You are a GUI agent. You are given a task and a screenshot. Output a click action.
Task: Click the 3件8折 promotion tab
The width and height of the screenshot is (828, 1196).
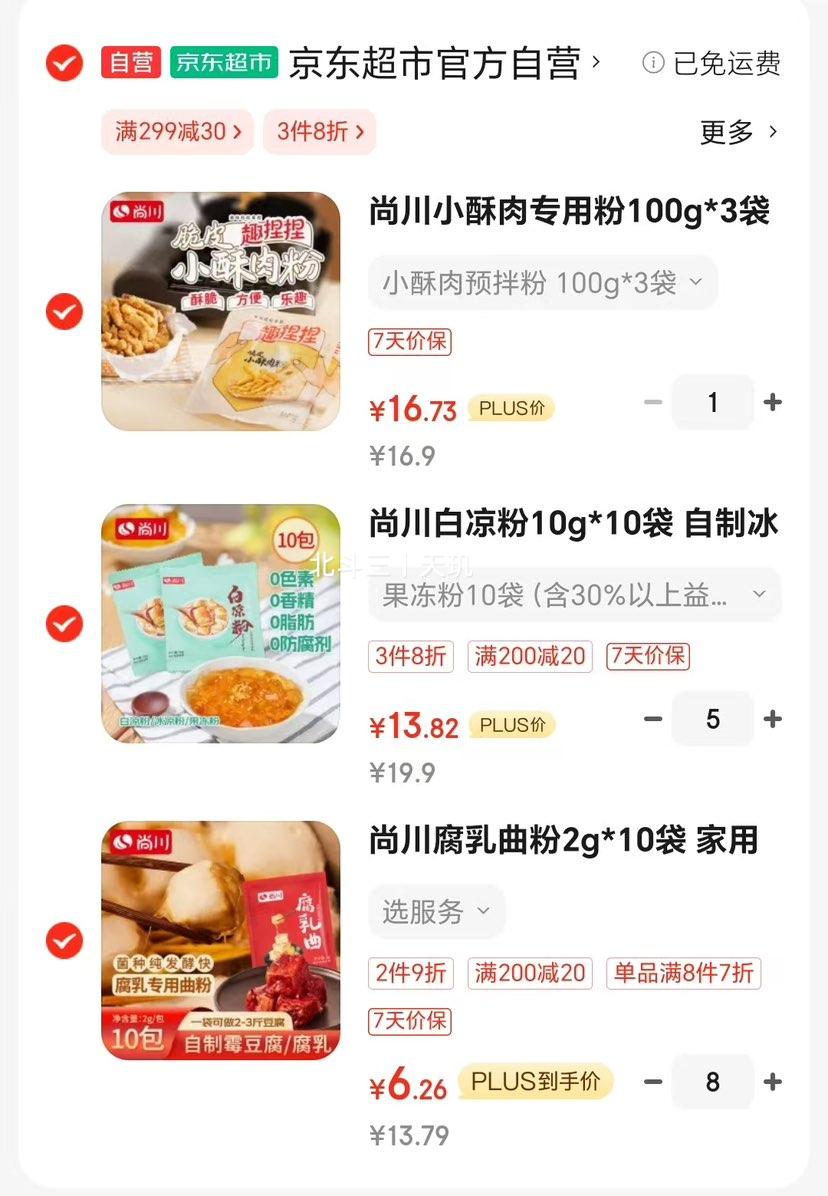(319, 132)
